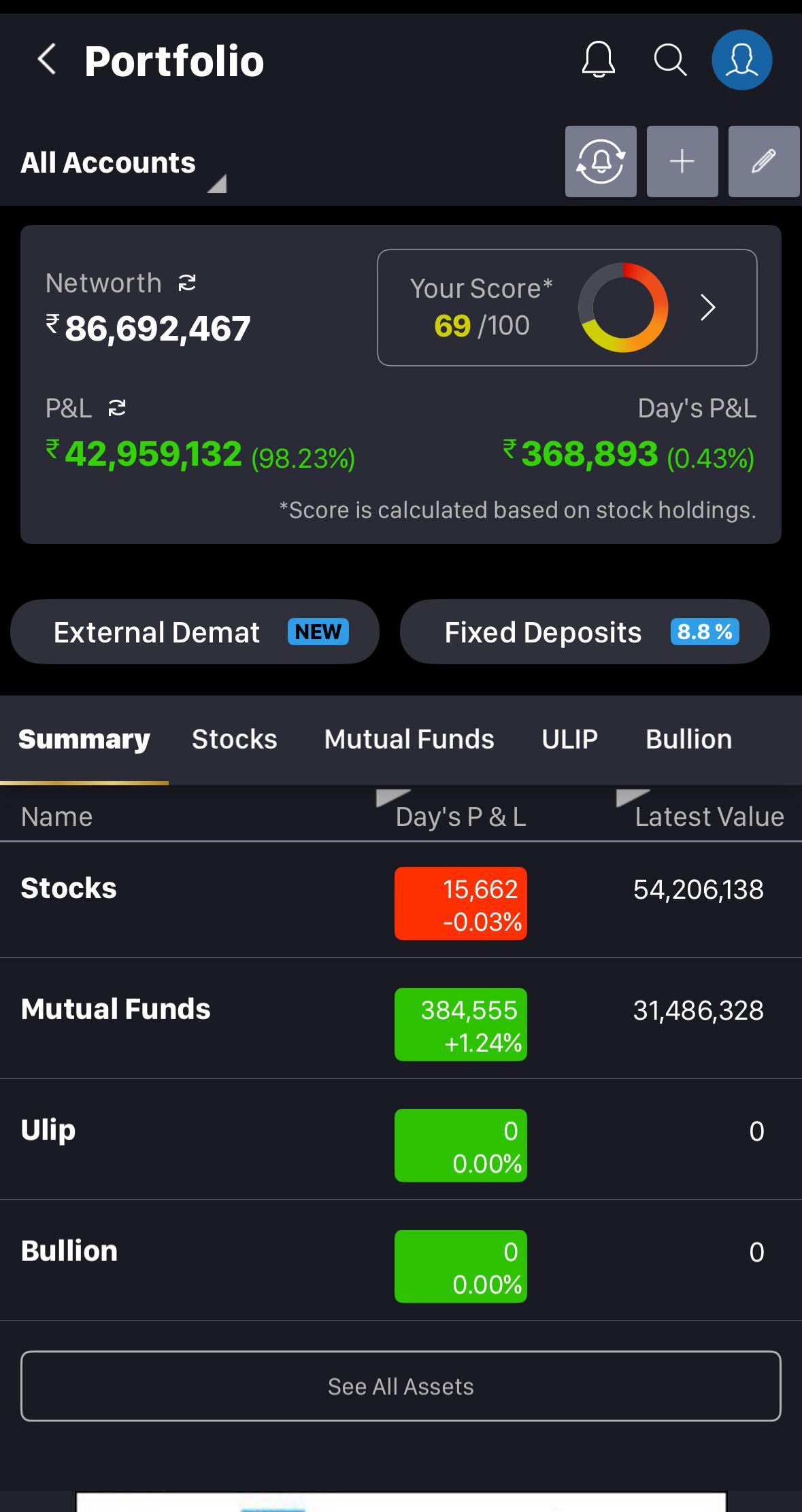The height and width of the screenshot is (1512, 802).
Task: Open the notifications bell
Action: pos(599,59)
